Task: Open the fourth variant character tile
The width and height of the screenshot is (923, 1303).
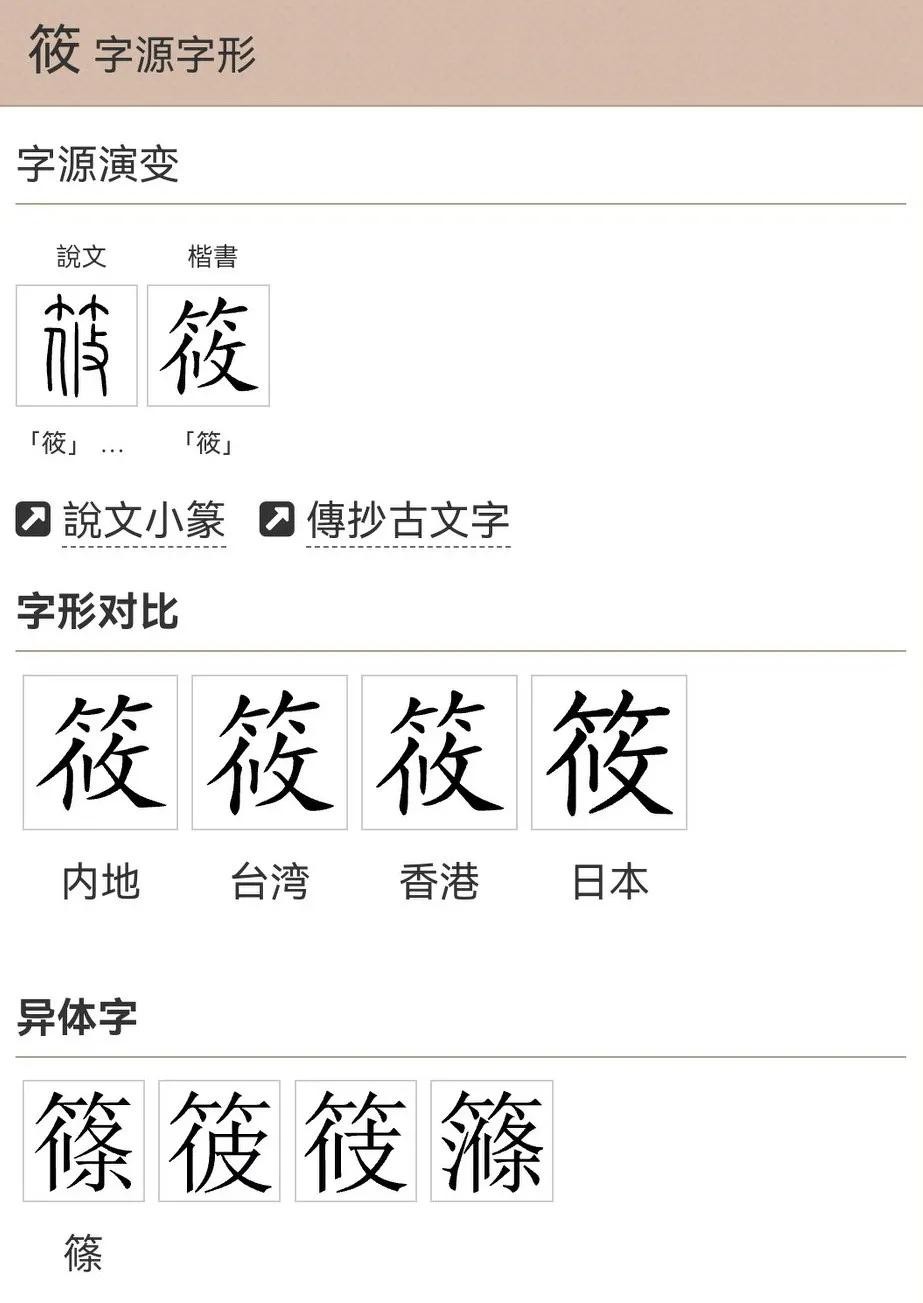Action: [x=491, y=1141]
